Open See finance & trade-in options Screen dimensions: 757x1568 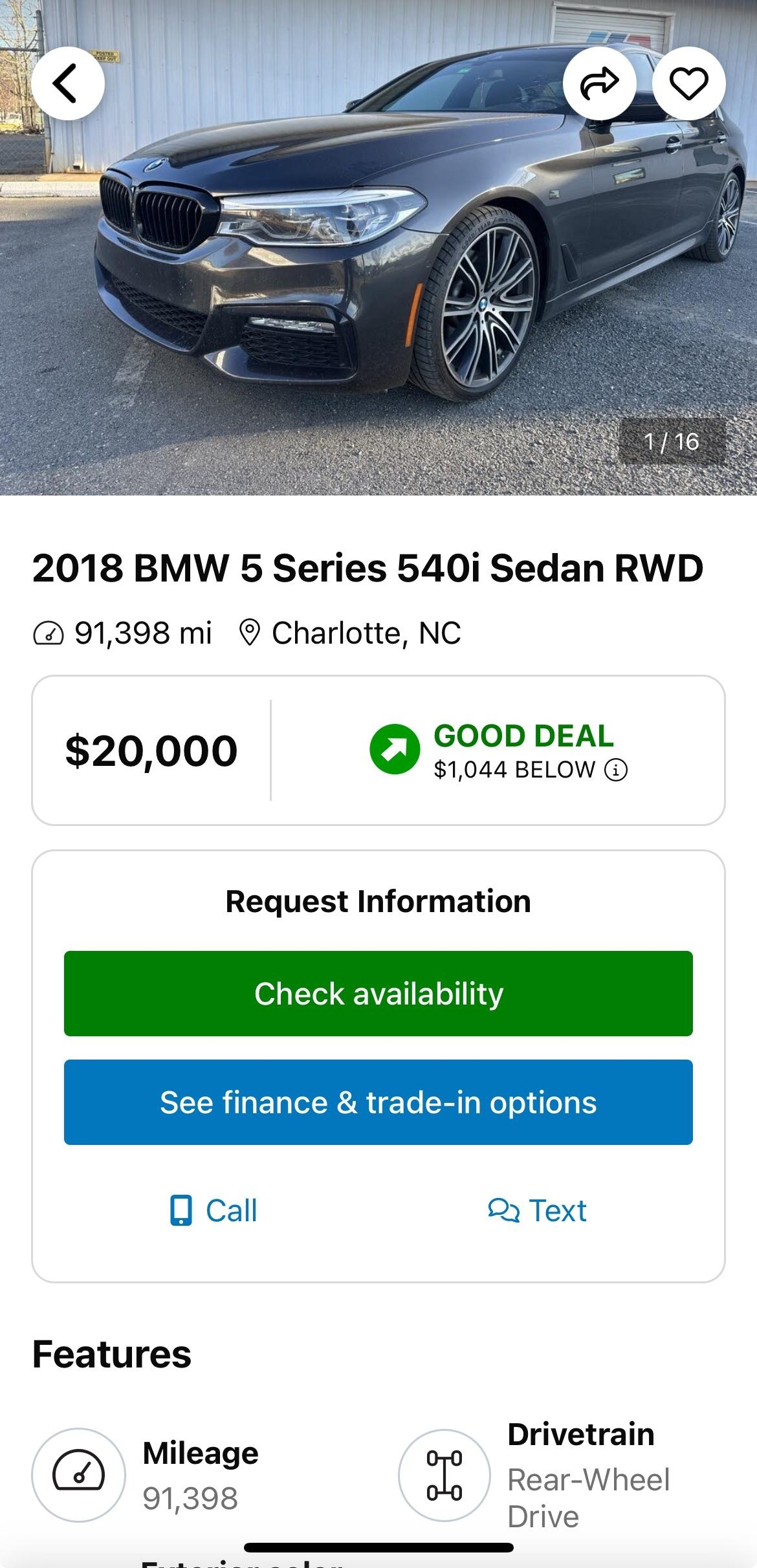point(378,1104)
